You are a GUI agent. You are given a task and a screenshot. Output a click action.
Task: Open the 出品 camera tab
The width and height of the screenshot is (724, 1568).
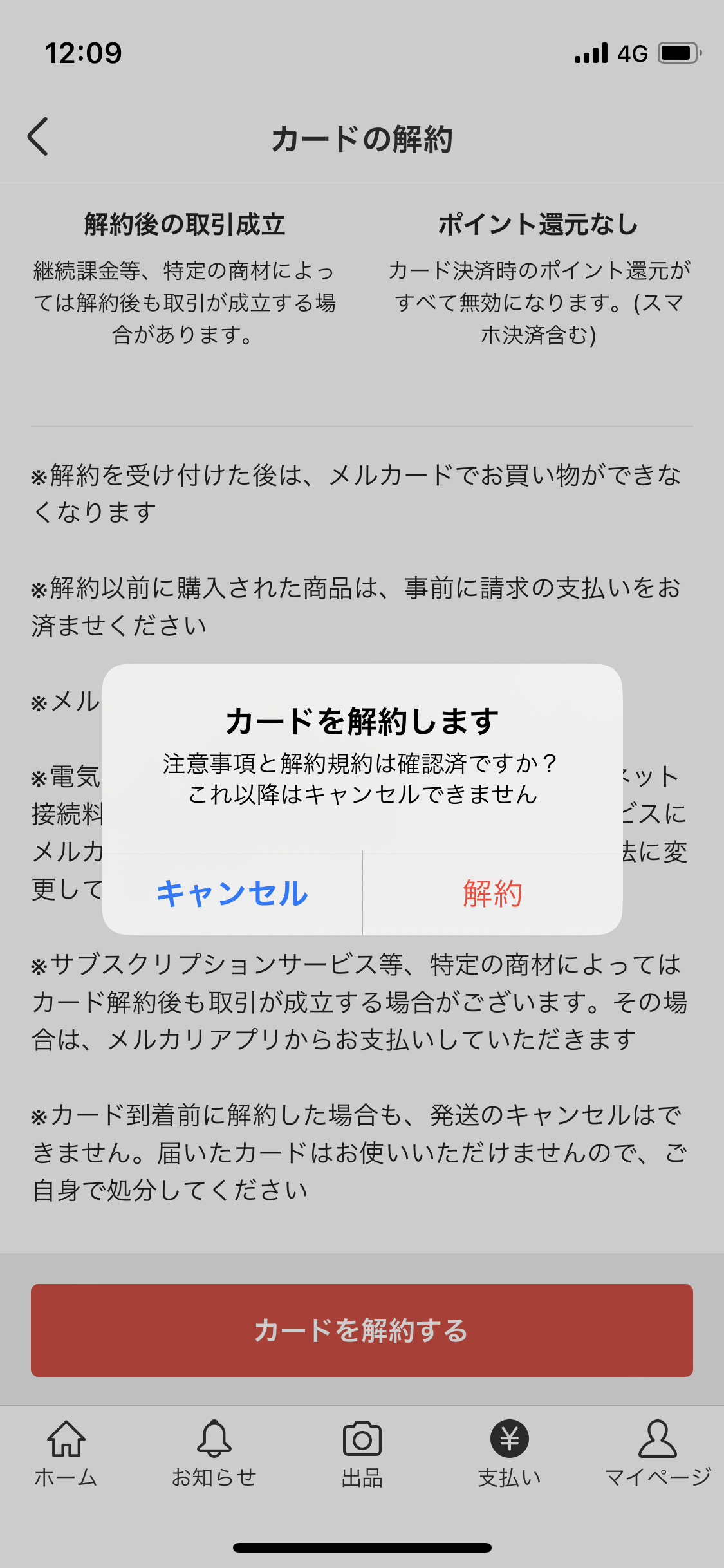click(362, 1453)
